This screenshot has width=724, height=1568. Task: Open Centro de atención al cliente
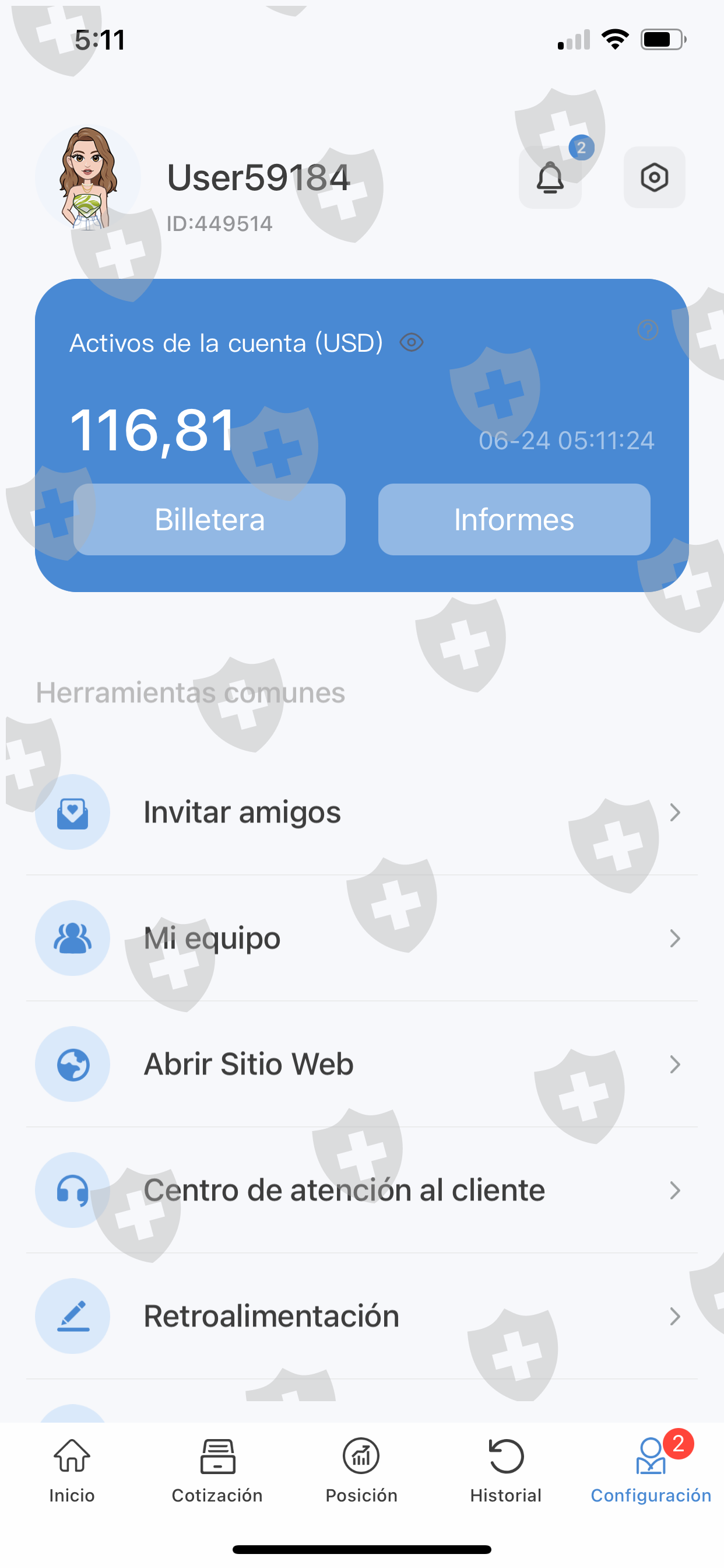coord(361,1190)
